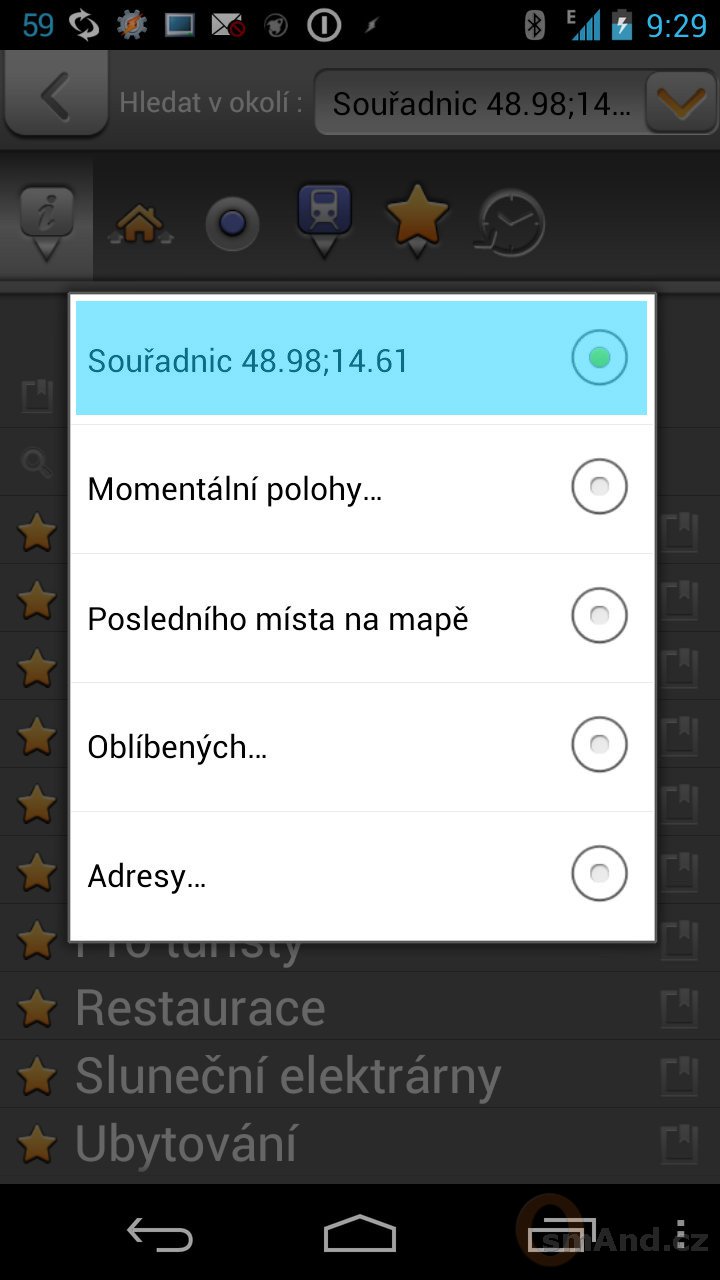This screenshot has width=720, height=1280.
Task: Choose the Adresy… option
Action: [x=361, y=875]
